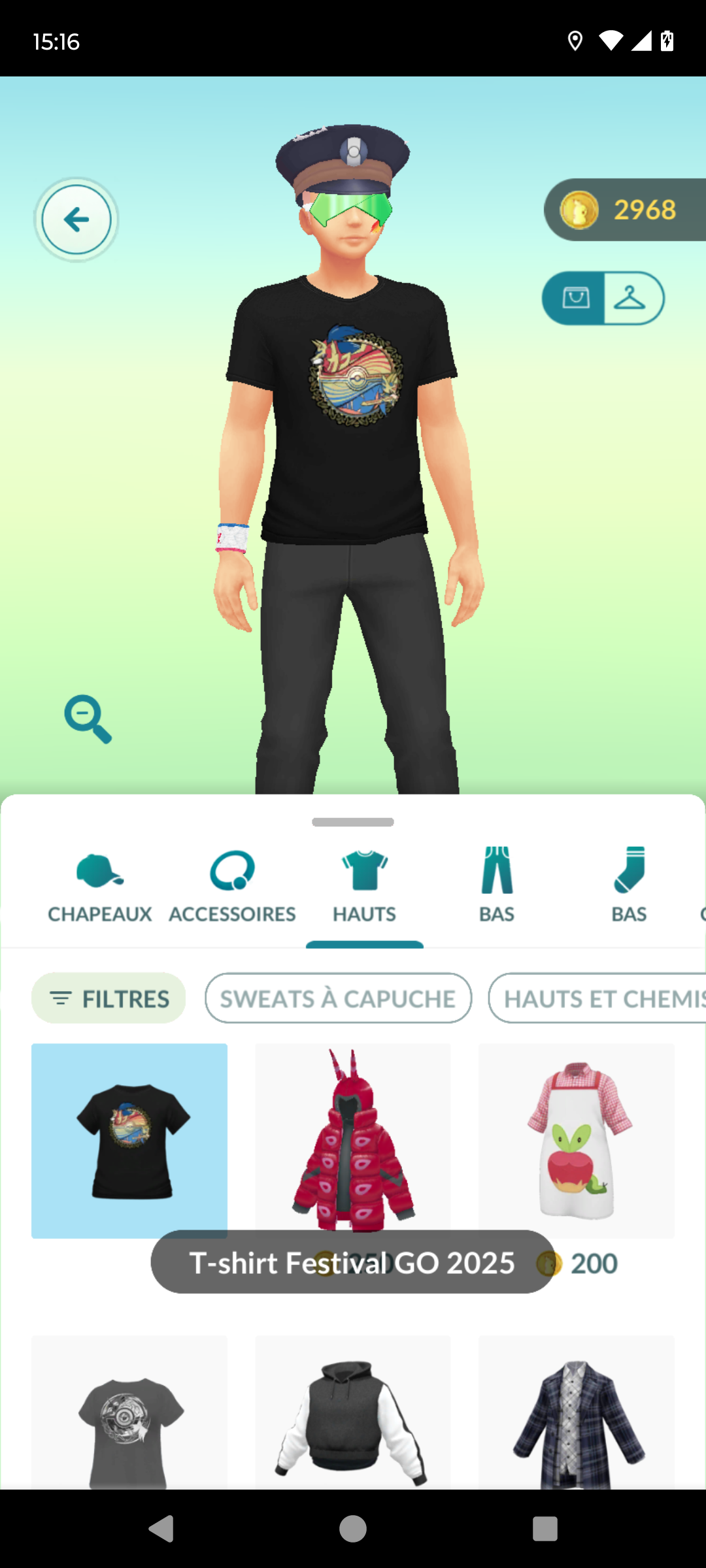The height and width of the screenshot is (1568, 706).
Task: Open the Filtres options
Action: coord(109,998)
